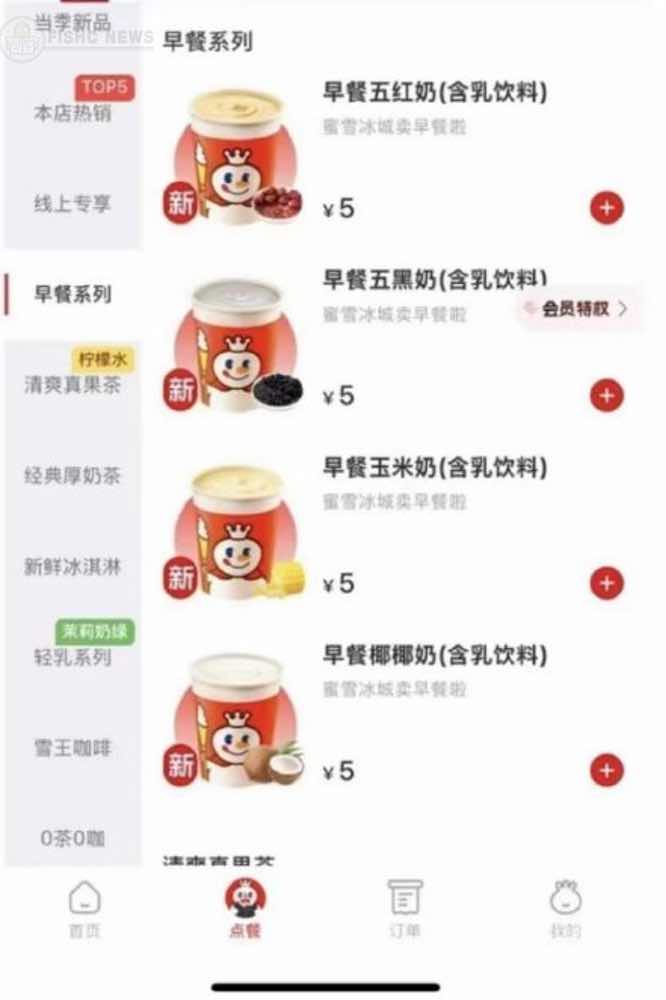
Task: Go to the 首页 home tab
Action: coord(84,908)
